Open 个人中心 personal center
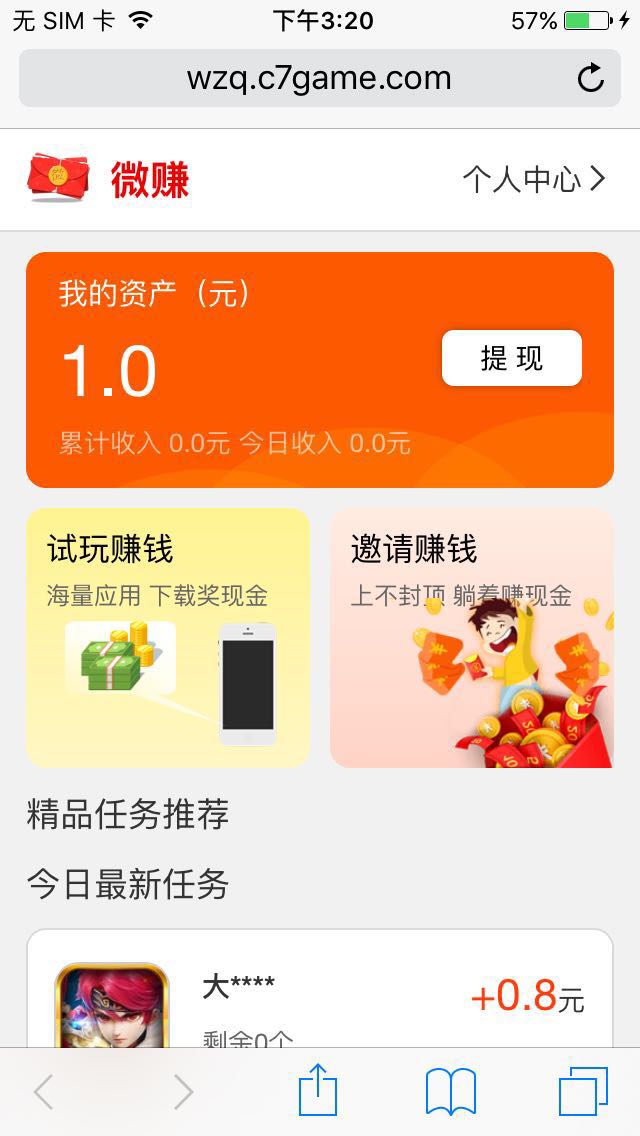640x1136 pixels. pyautogui.click(x=534, y=180)
